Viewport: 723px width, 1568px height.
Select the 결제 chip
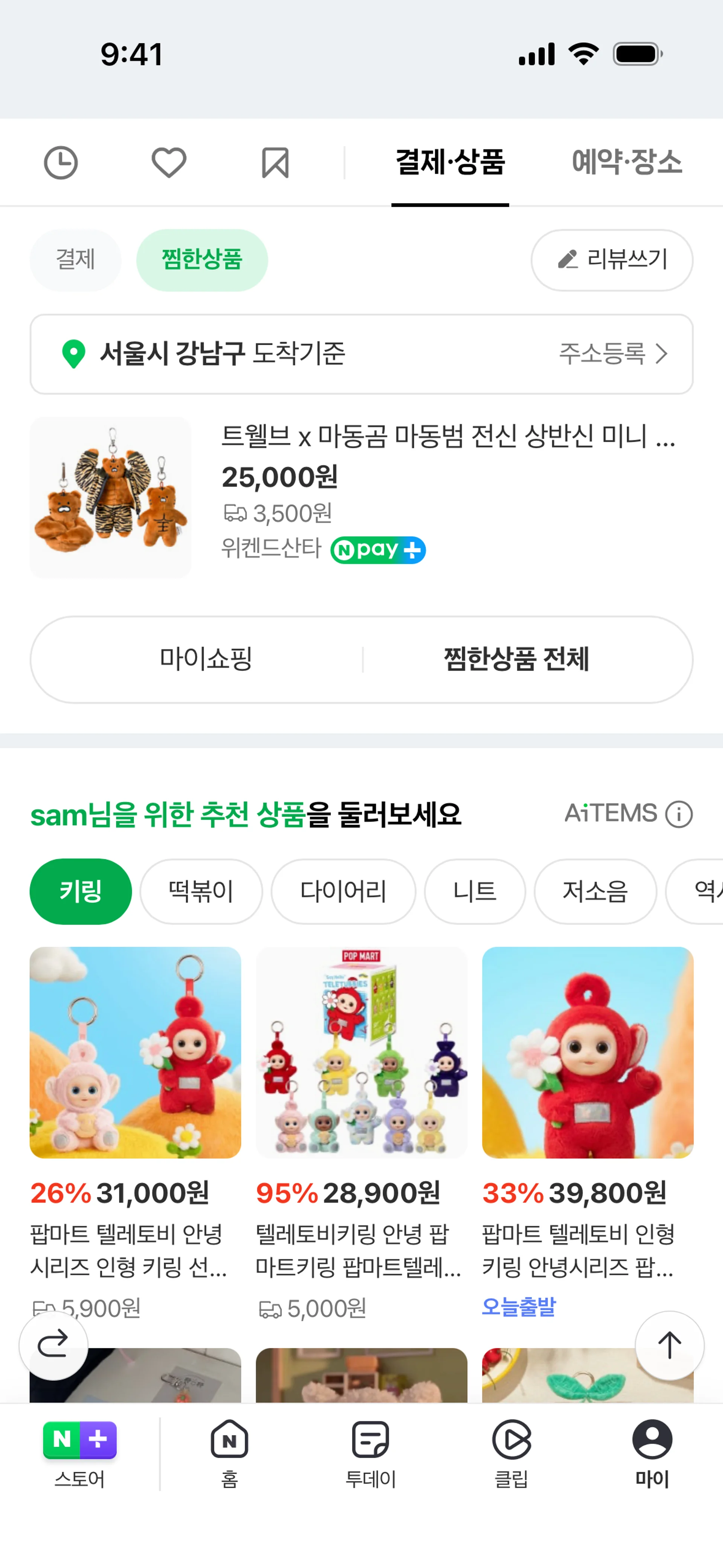(x=75, y=260)
